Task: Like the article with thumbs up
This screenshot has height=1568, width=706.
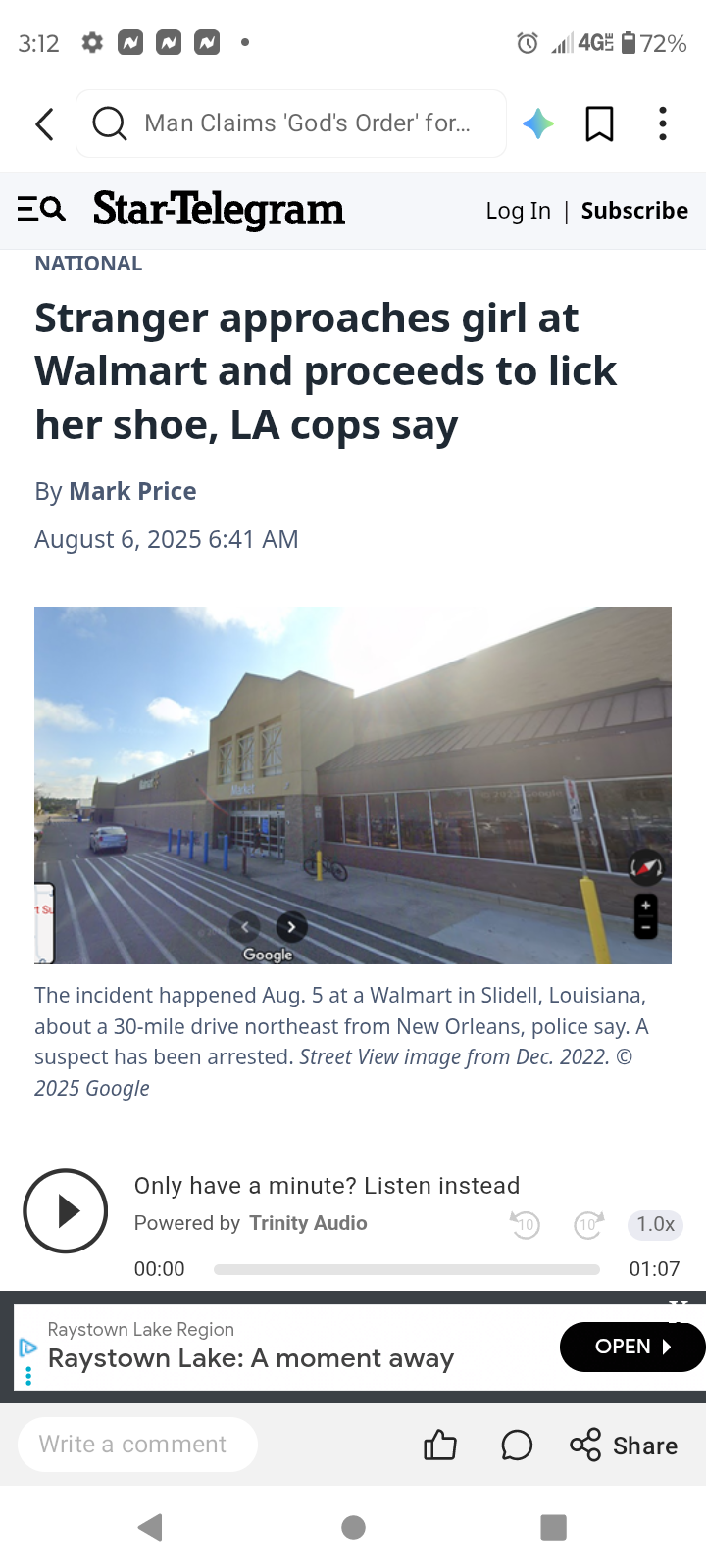Action: coord(440,1445)
